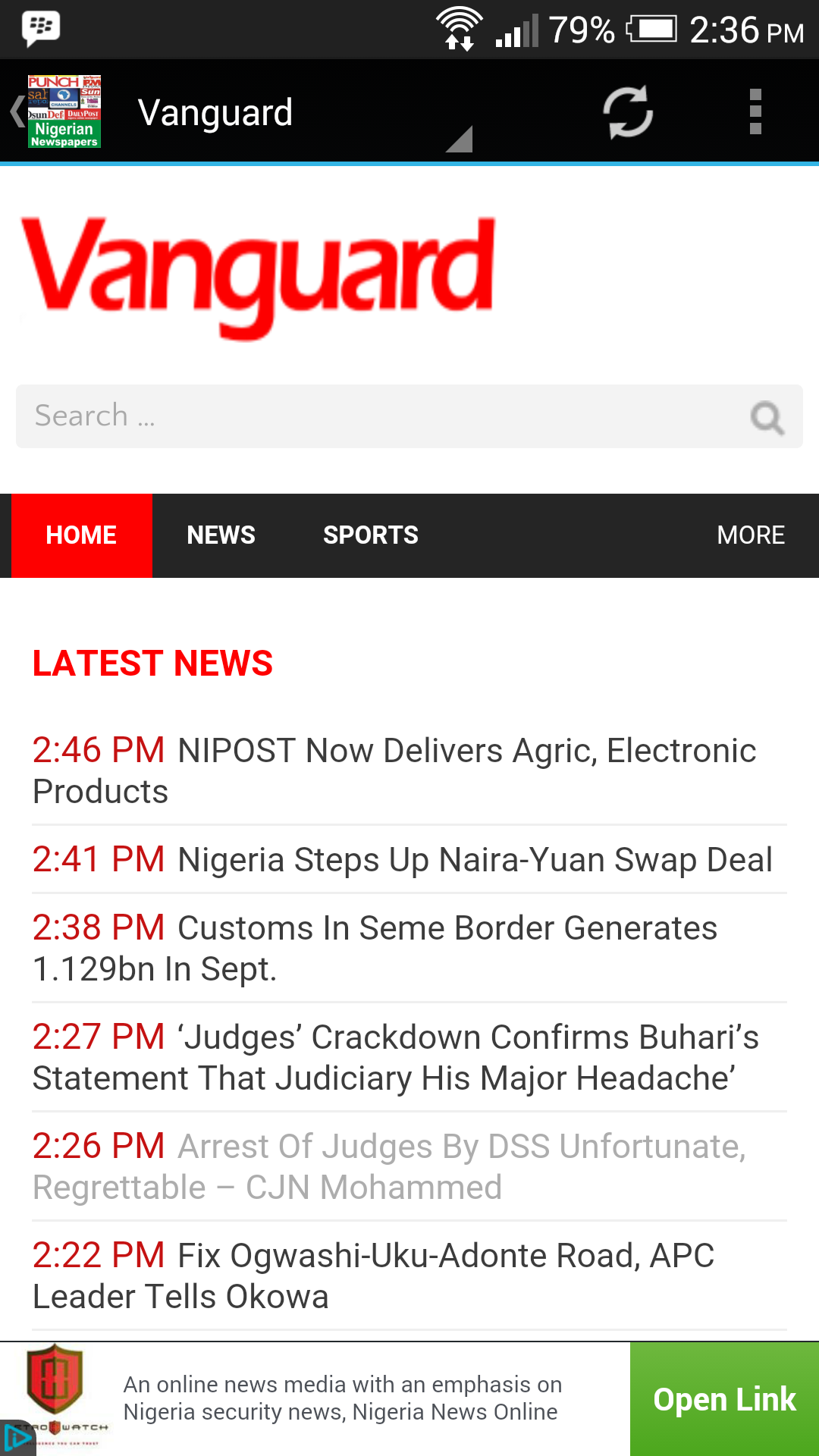
Task: Tap the Search input field
Action: [x=379, y=416]
